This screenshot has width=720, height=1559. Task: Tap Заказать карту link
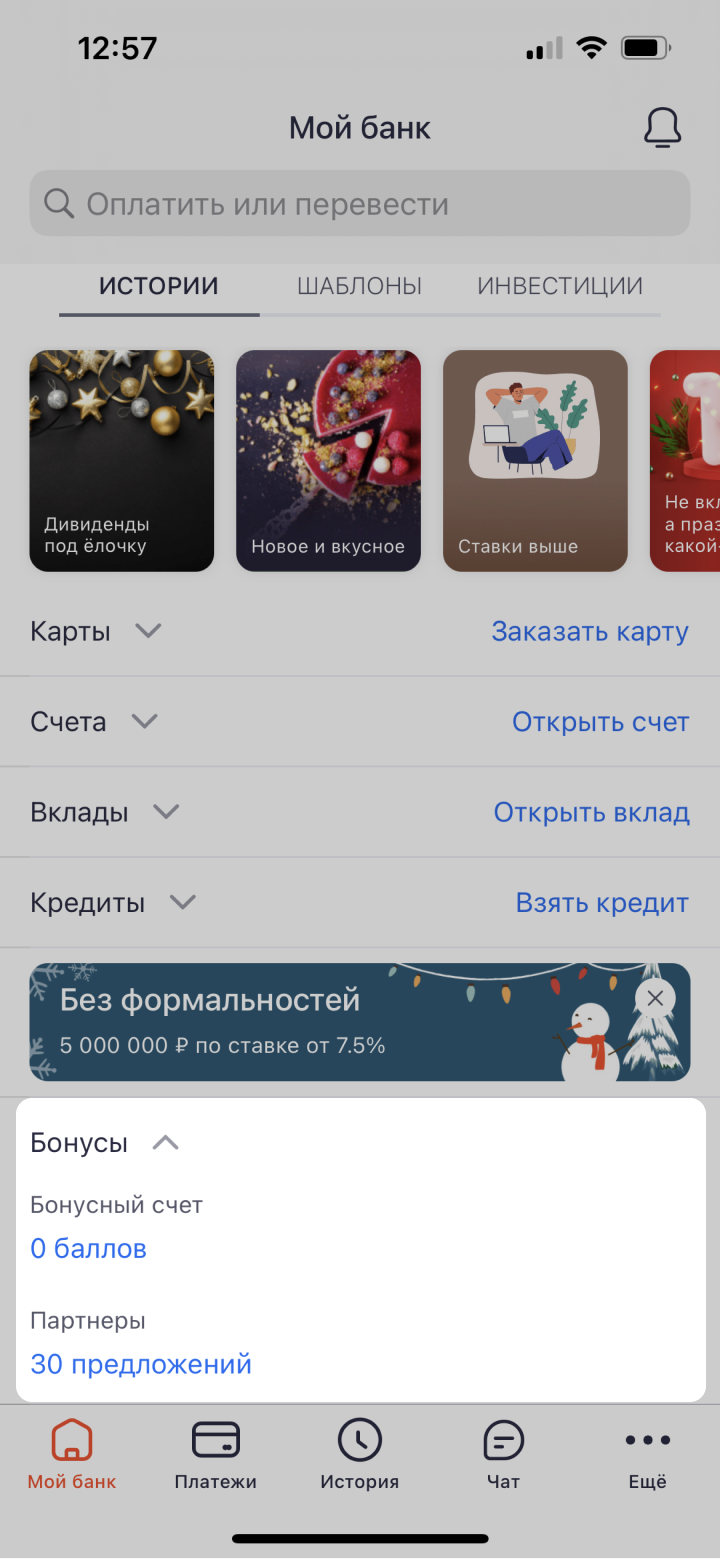[590, 632]
